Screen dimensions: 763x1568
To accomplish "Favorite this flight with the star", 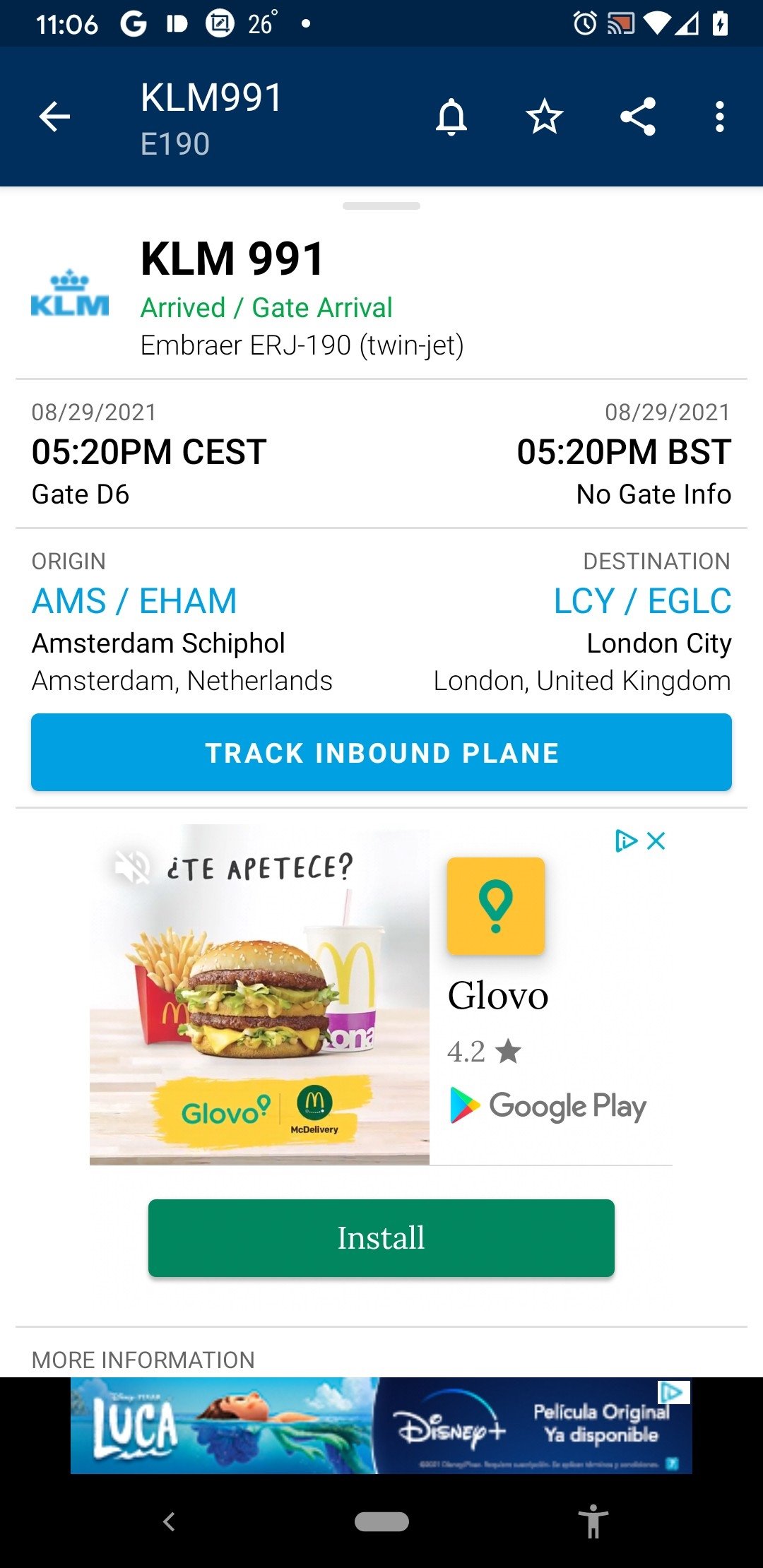I will [544, 117].
